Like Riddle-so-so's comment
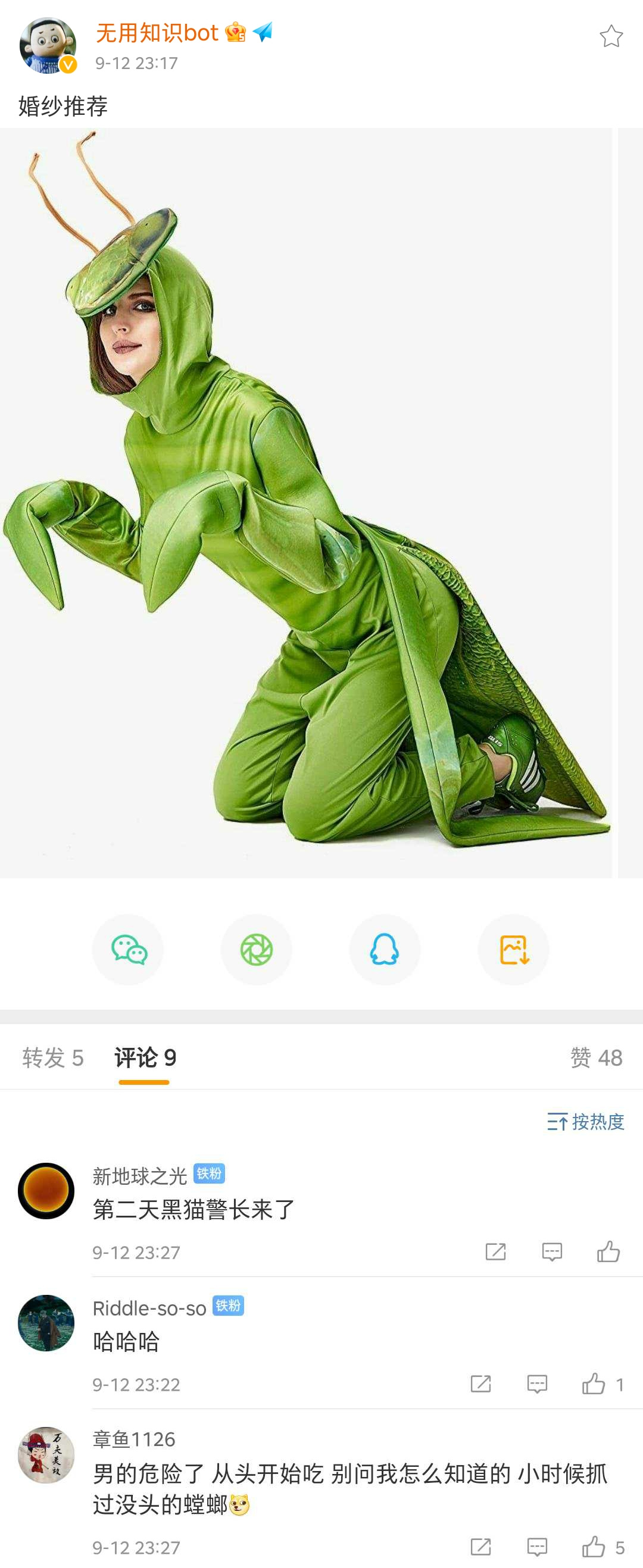This screenshot has width=643, height=1568. (x=594, y=1384)
